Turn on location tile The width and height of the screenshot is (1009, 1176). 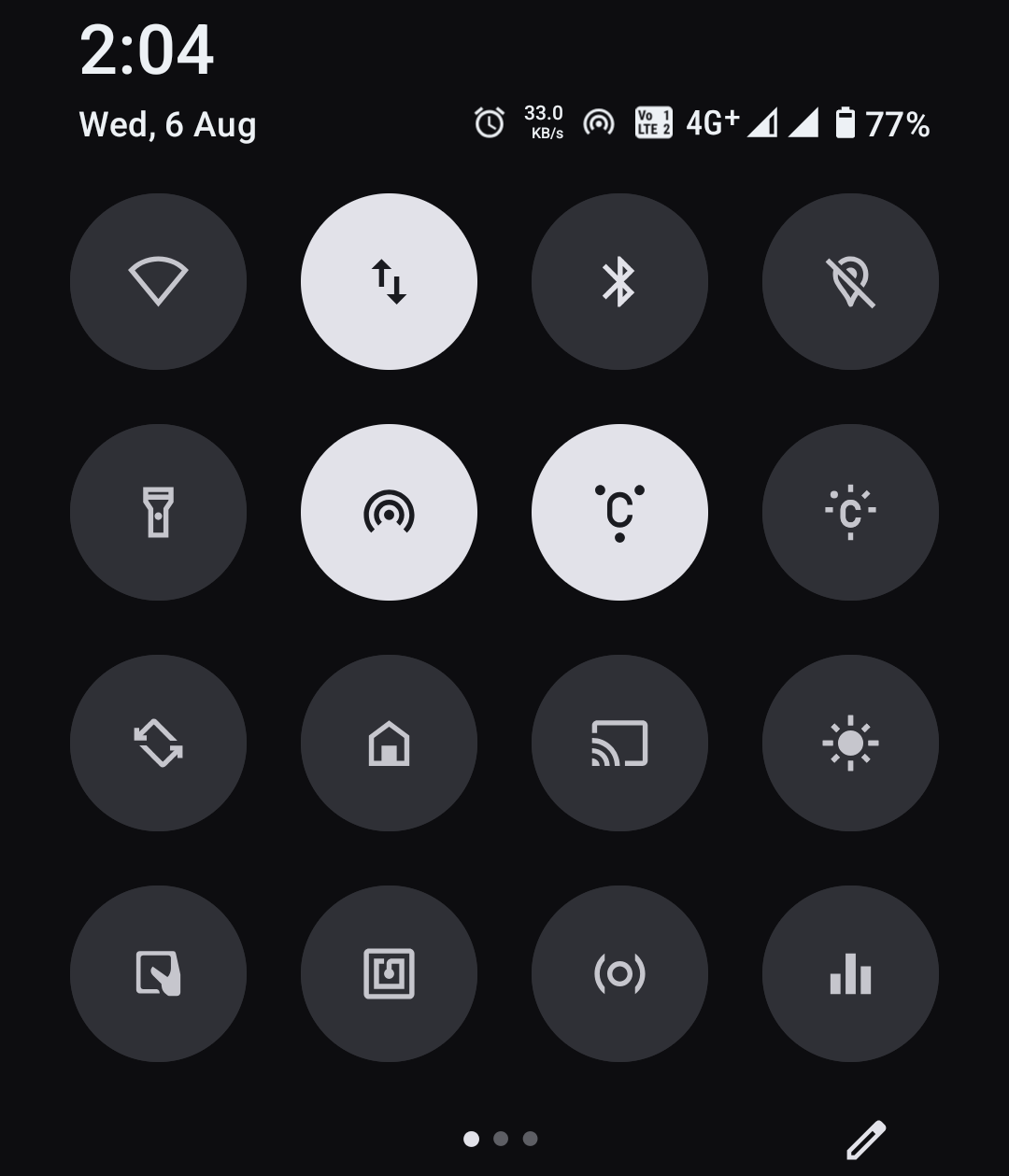click(850, 281)
